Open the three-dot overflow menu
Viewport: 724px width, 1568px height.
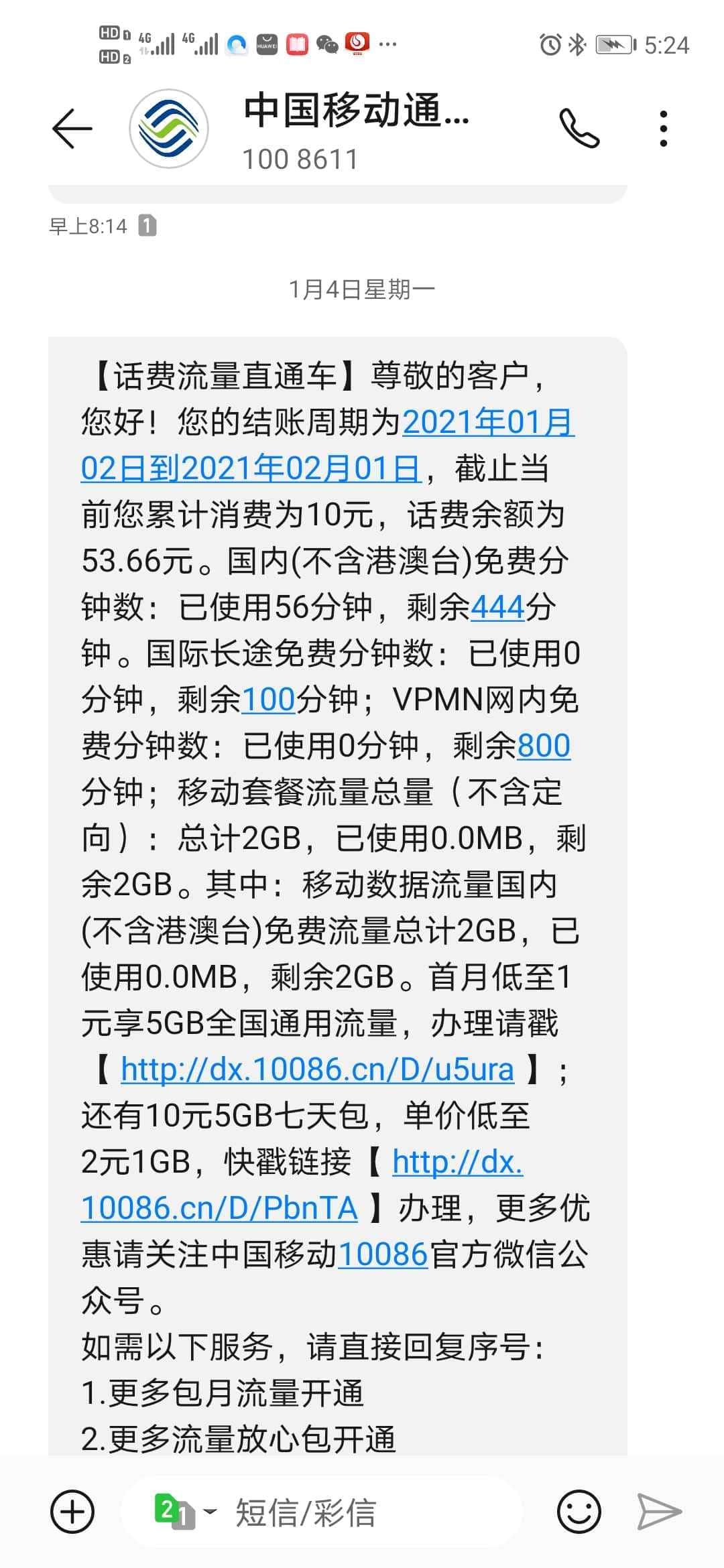(x=663, y=127)
